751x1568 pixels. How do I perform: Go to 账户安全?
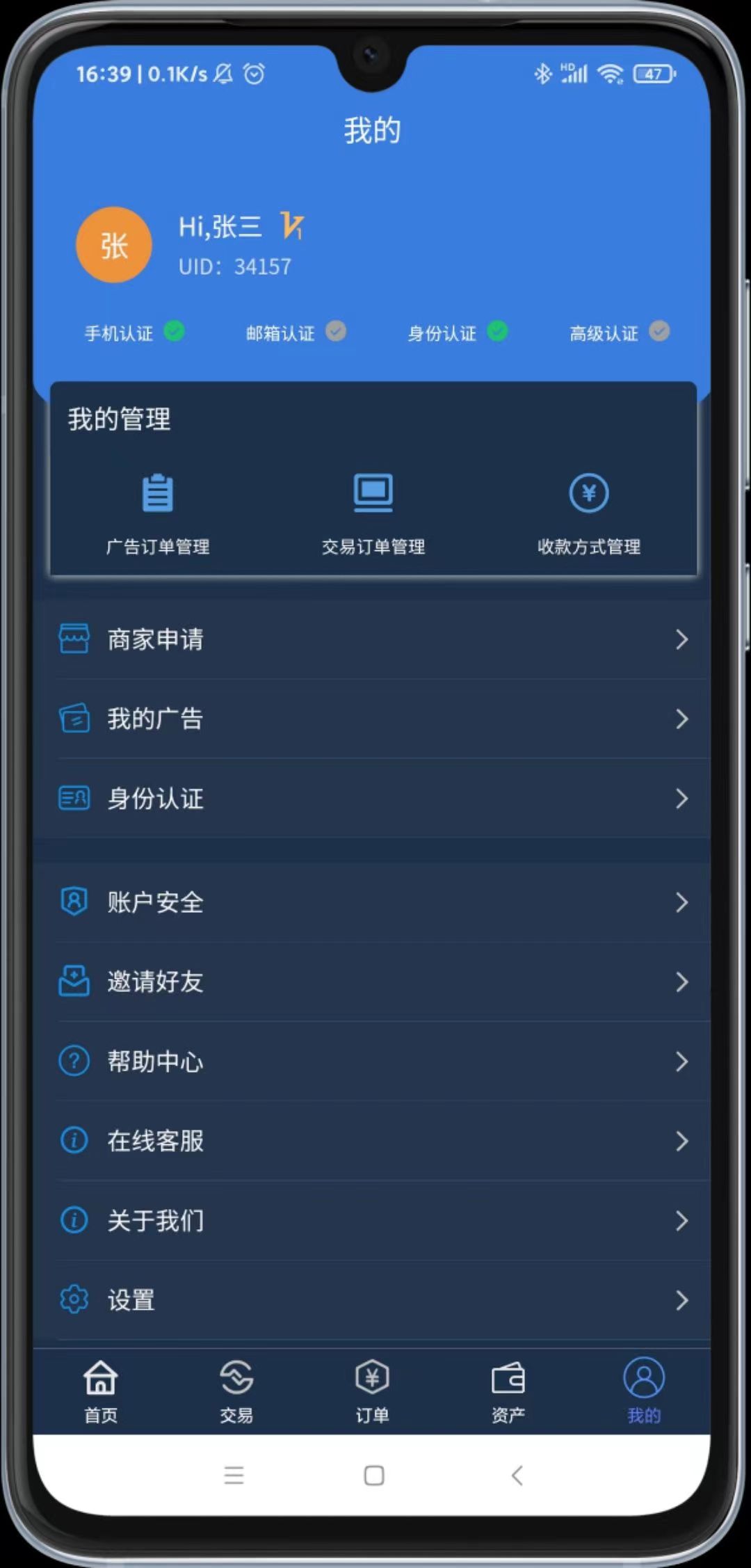(373, 902)
